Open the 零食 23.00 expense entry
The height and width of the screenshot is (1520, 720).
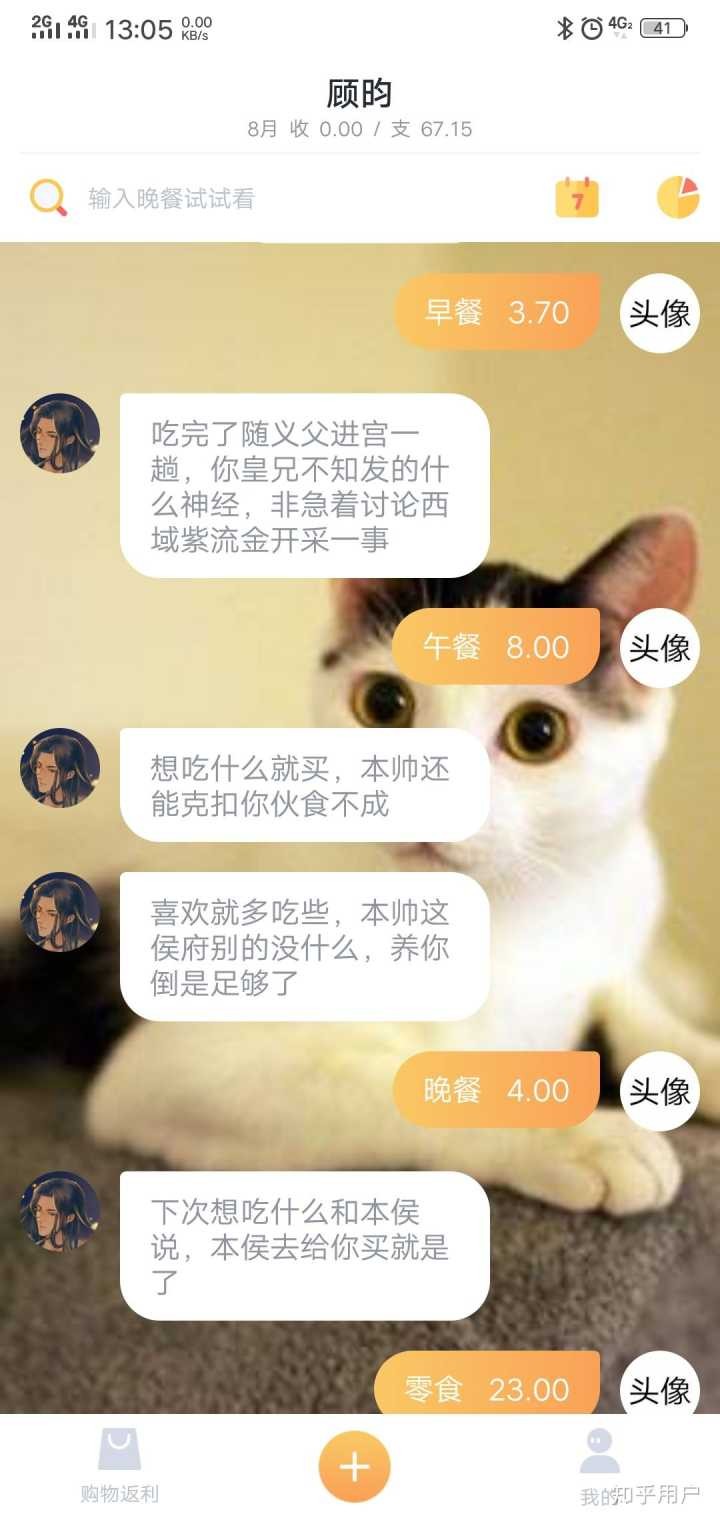click(x=488, y=1387)
